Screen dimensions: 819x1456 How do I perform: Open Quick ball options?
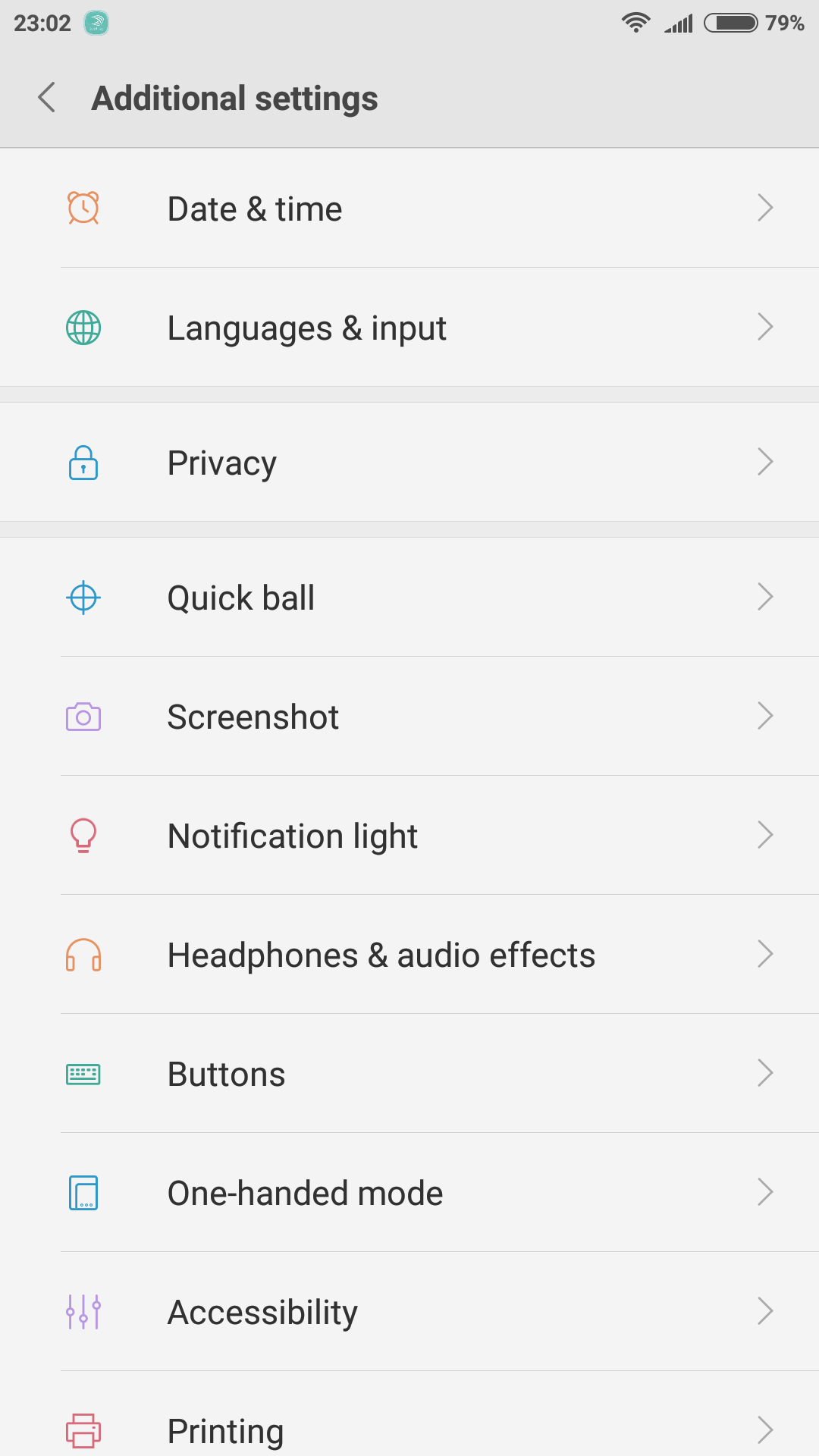pyautogui.click(x=409, y=597)
